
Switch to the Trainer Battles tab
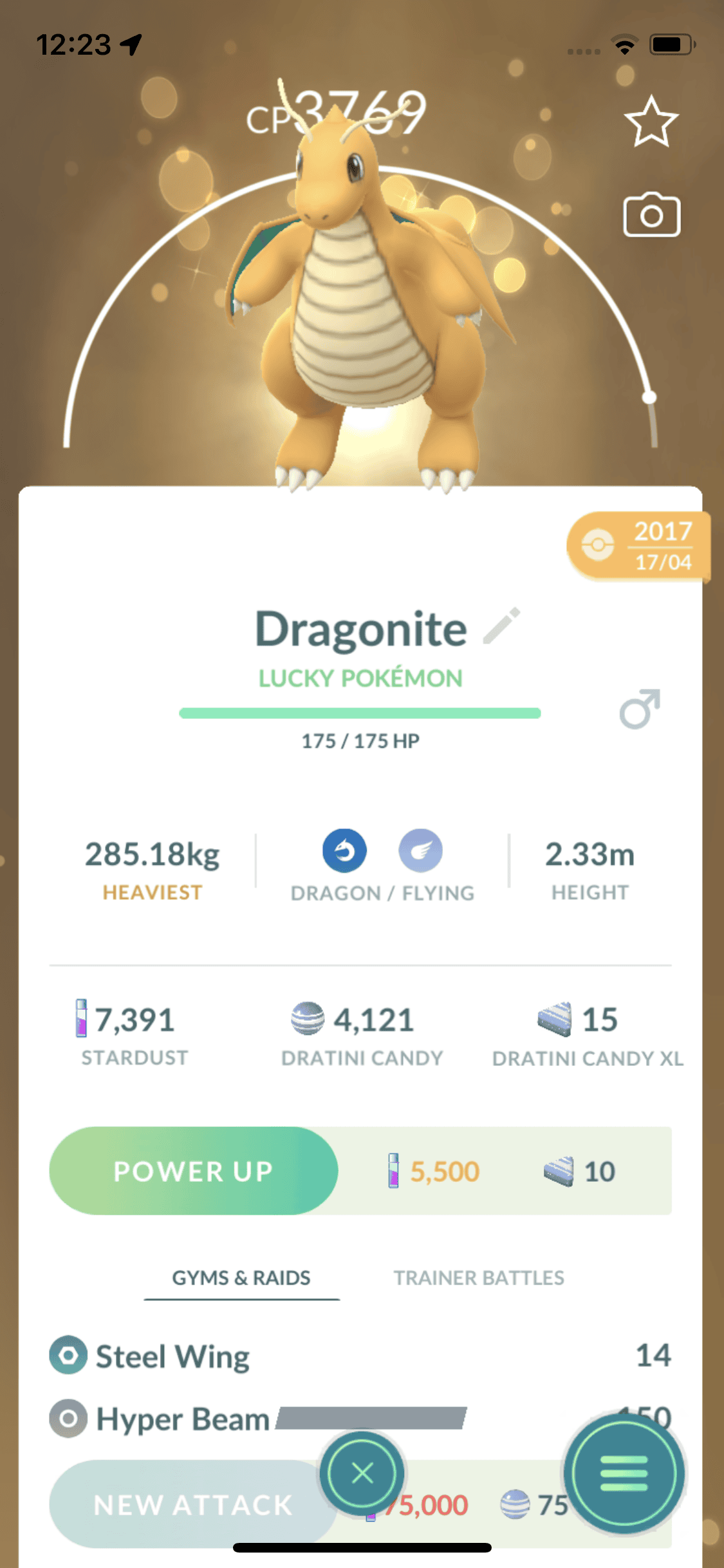coord(479,1278)
